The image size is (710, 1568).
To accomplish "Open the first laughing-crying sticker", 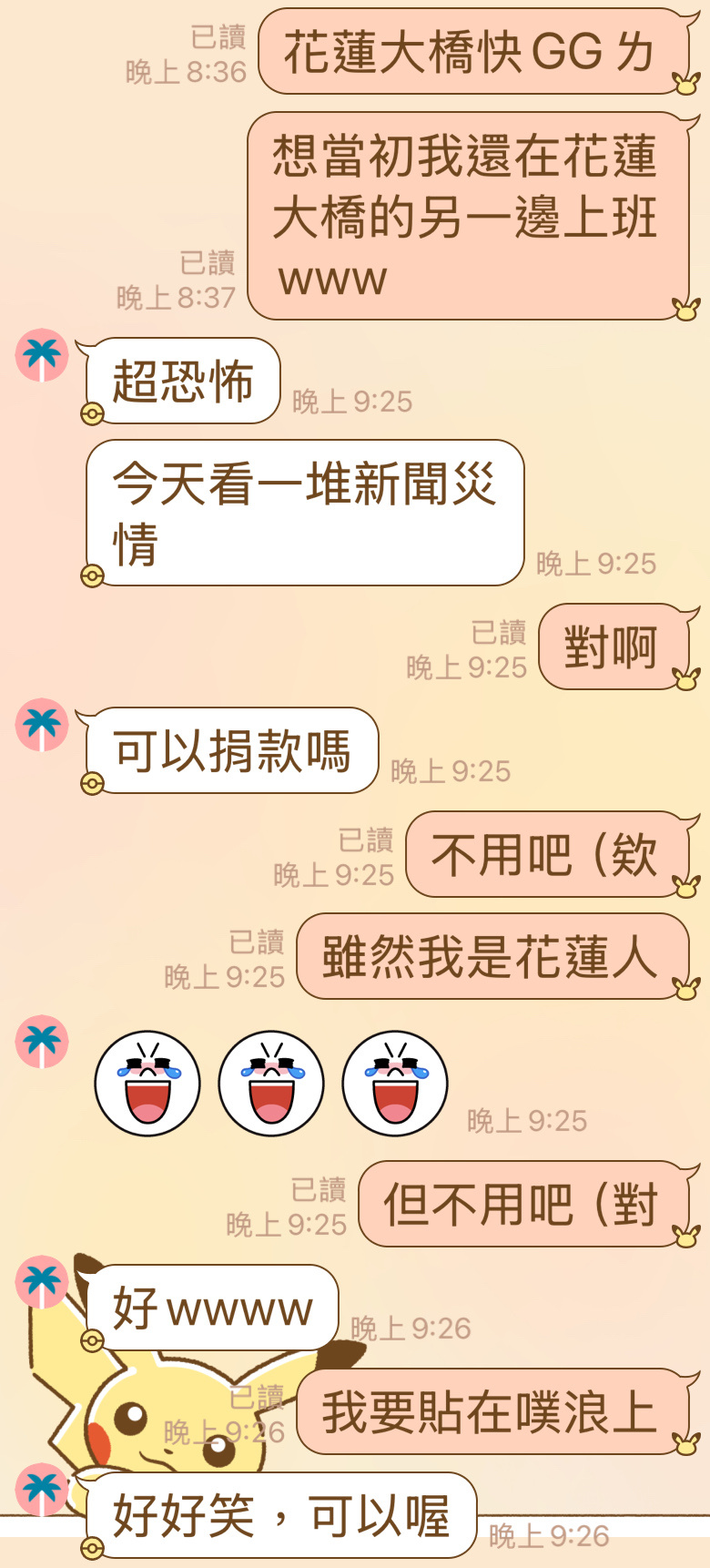I will 147,1083.
